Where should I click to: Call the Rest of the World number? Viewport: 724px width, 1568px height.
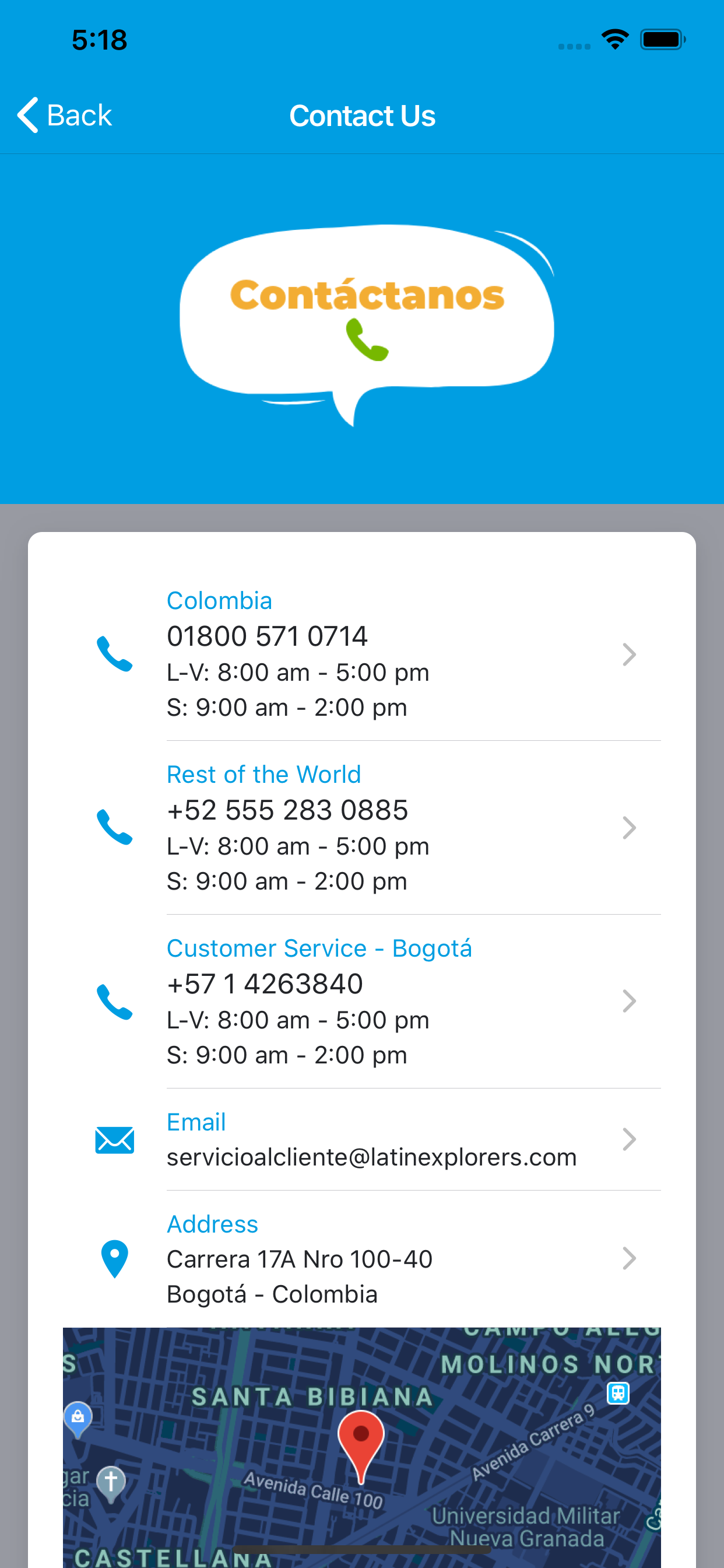click(x=362, y=828)
